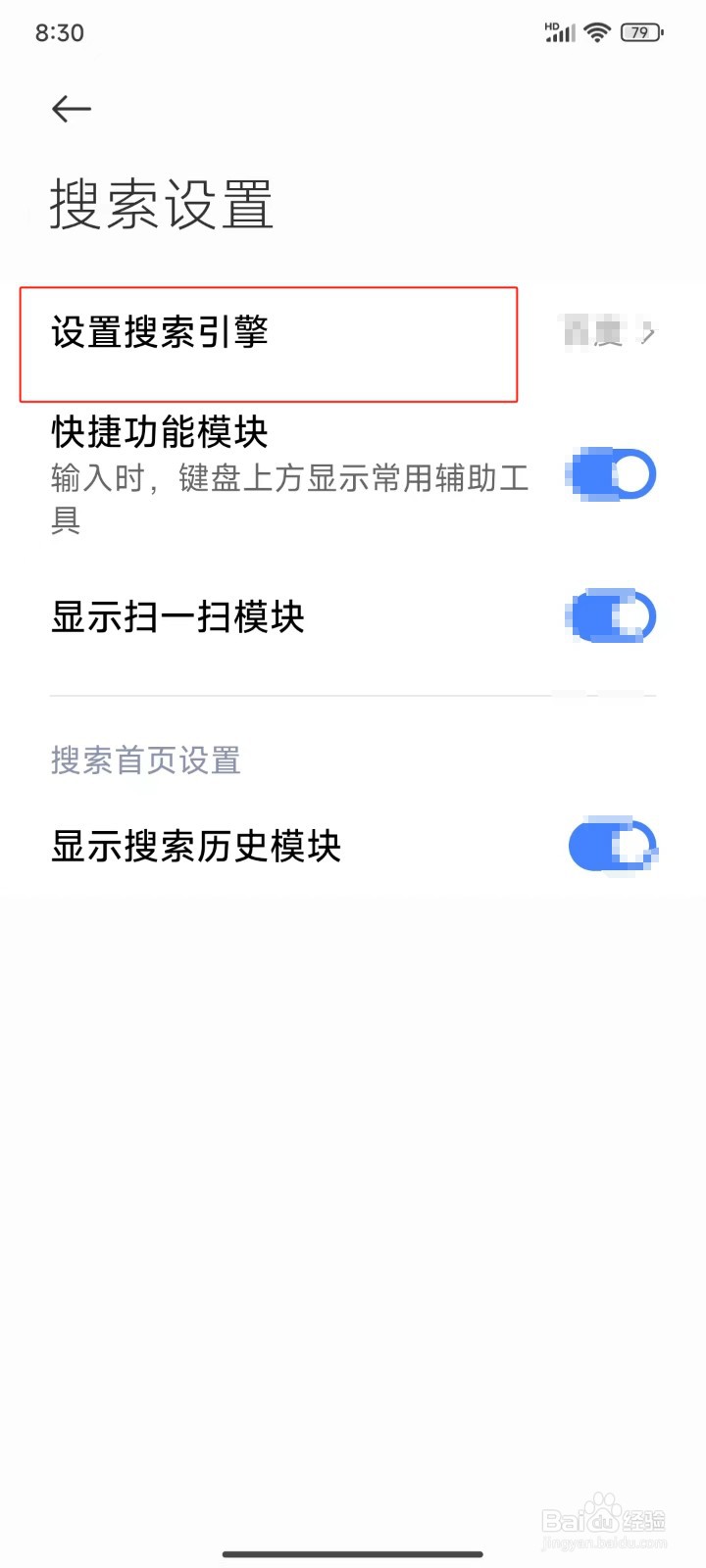The height and width of the screenshot is (1568, 706).
Task: Select the 搜索首页设置 section header
Action: 145,760
